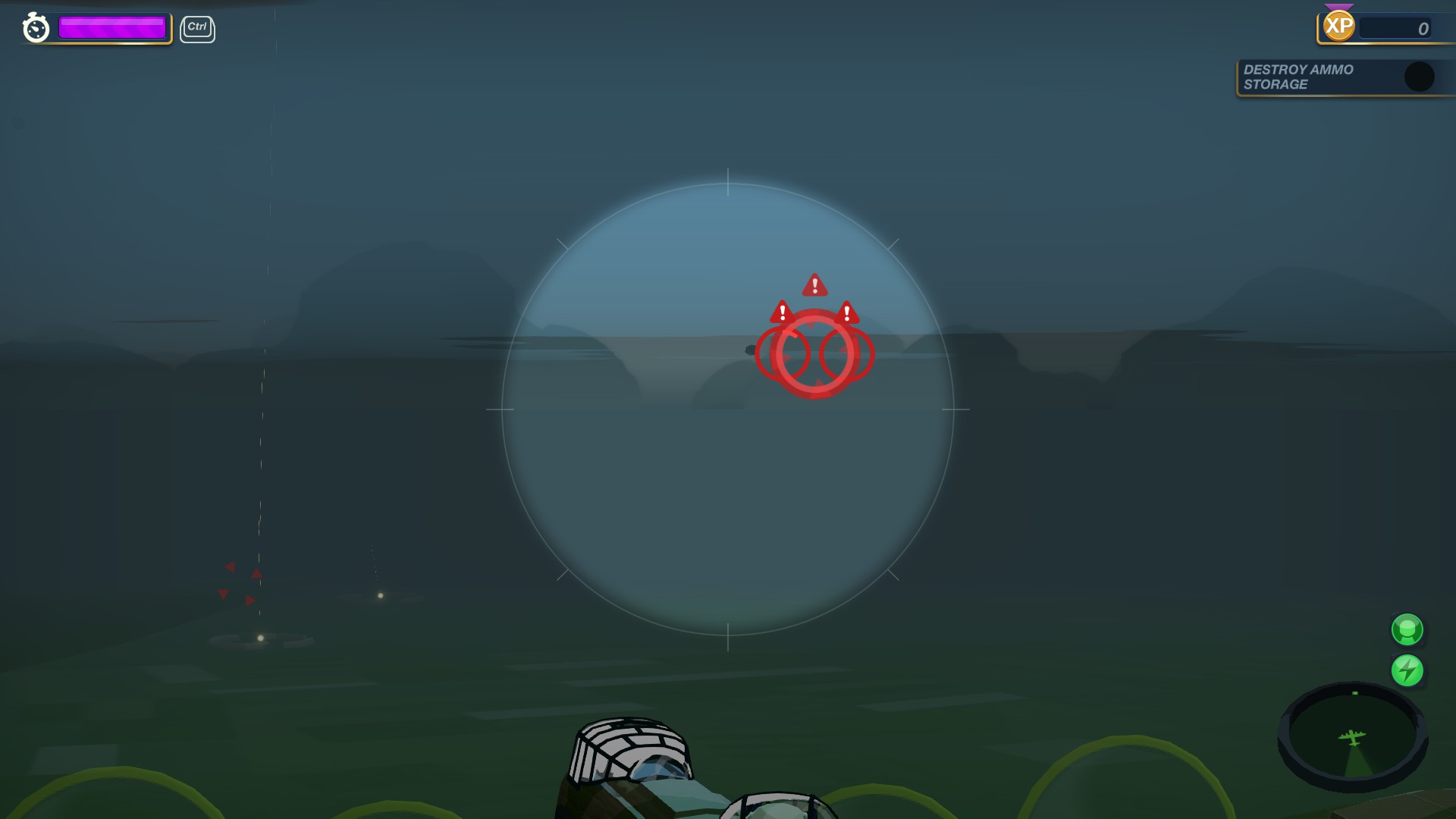Open the radar minimap with plane
This screenshot has width=1456, height=819.
1353,736
